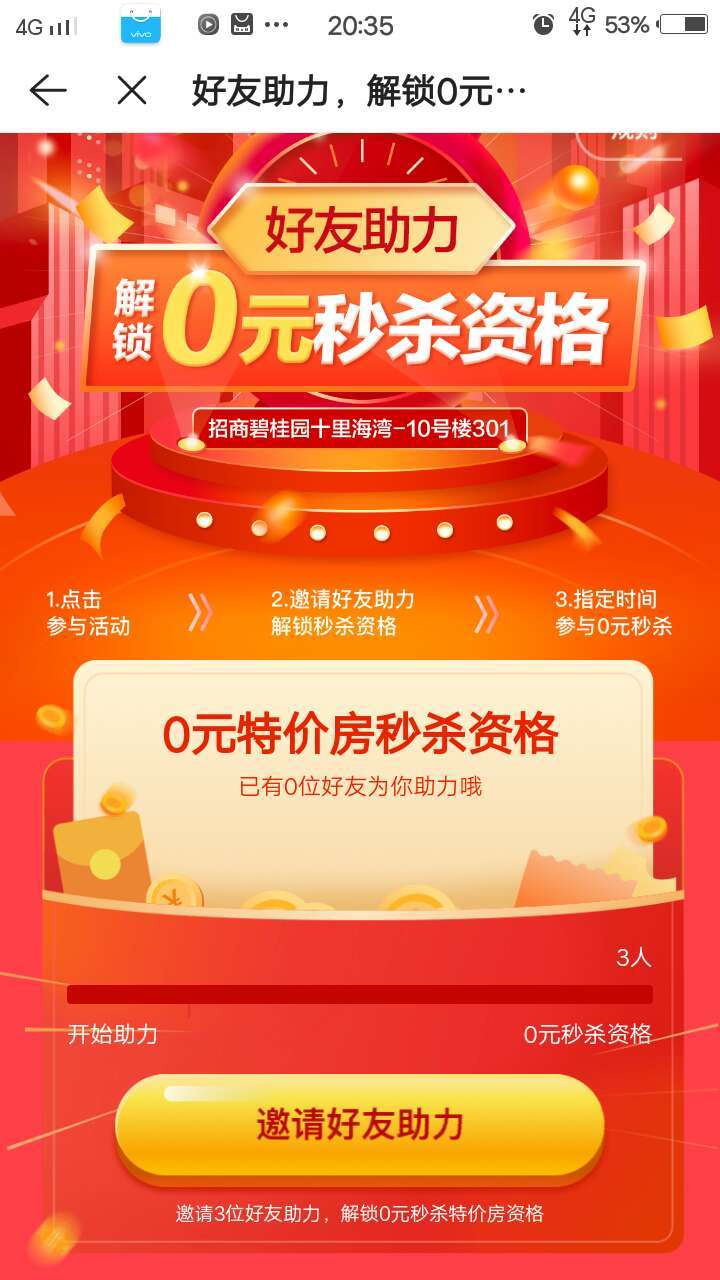Close the webpage with the X icon
Screen dimensions: 720x1280
[x=132, y=91]
